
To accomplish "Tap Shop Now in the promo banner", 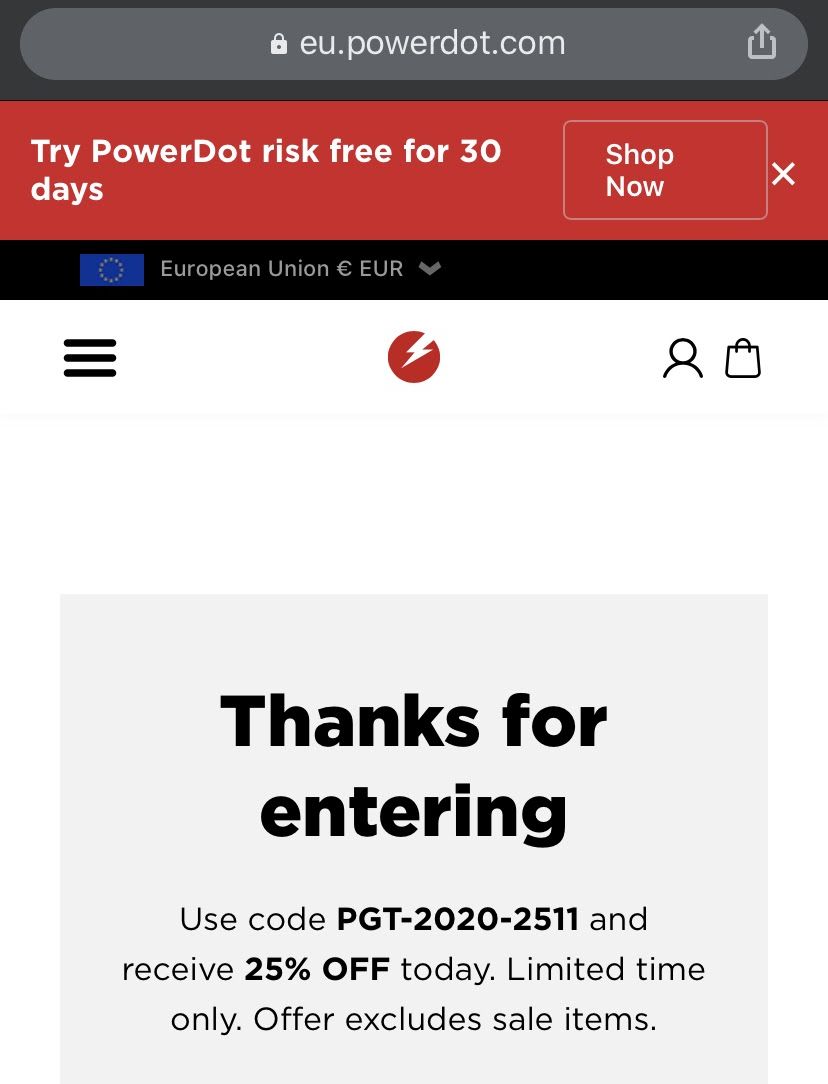I will point(665,170).
